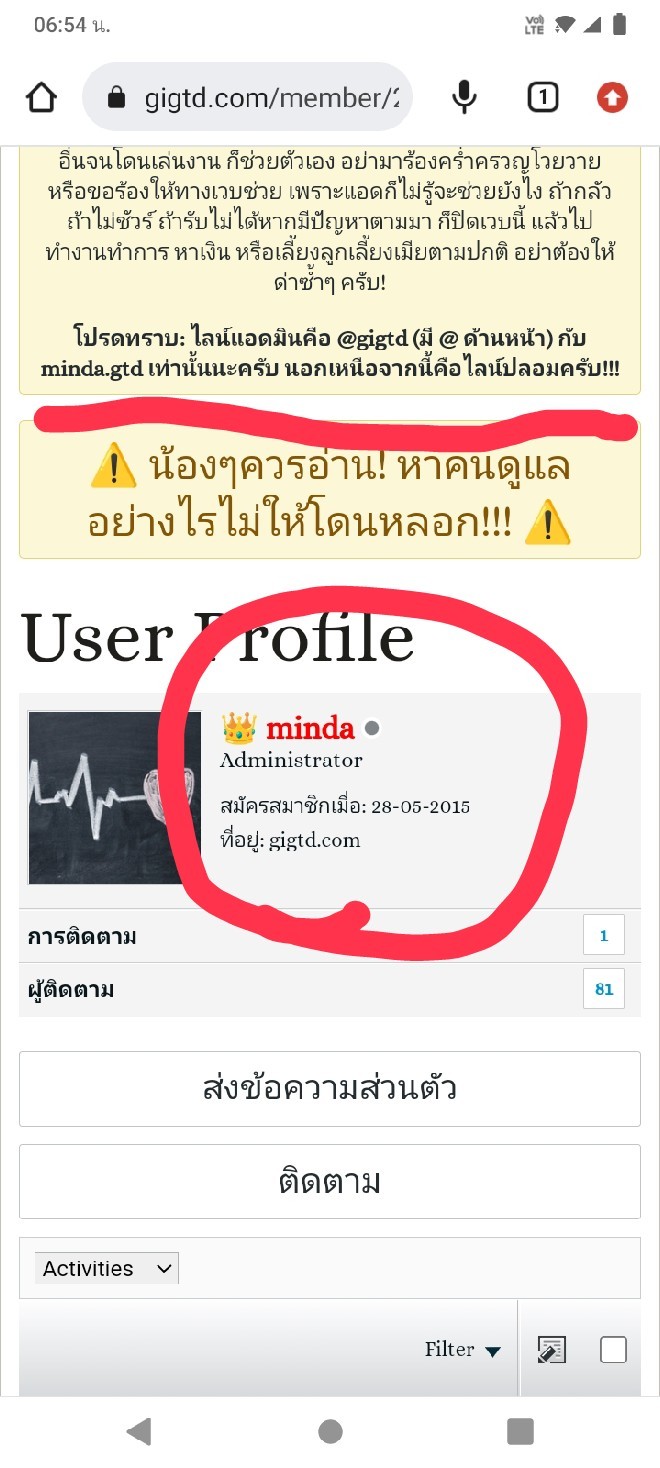Open the น้องๆควรอ่าน warning banner link
This screenshot has height=1468, width=660.
(x=330, y=495)
